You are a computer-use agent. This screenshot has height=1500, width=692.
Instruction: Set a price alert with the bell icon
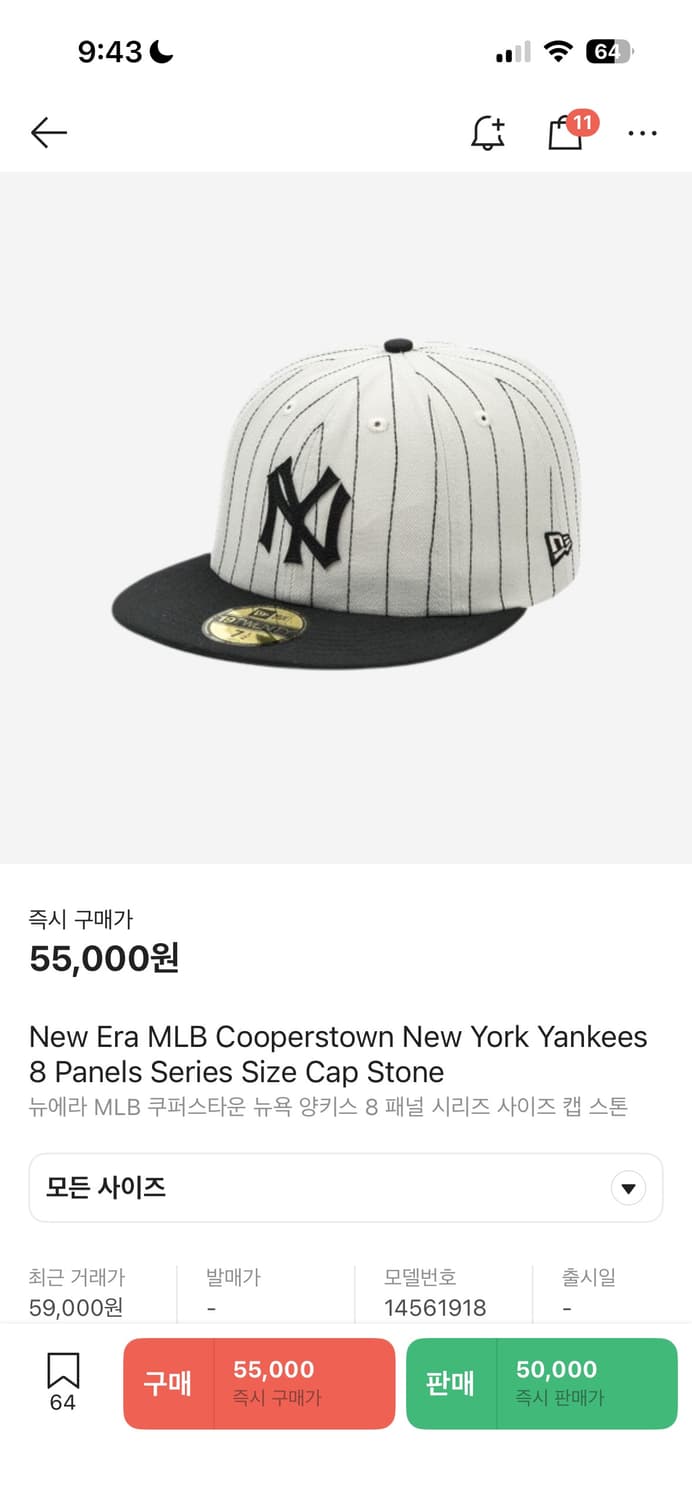tap(488, 132)
